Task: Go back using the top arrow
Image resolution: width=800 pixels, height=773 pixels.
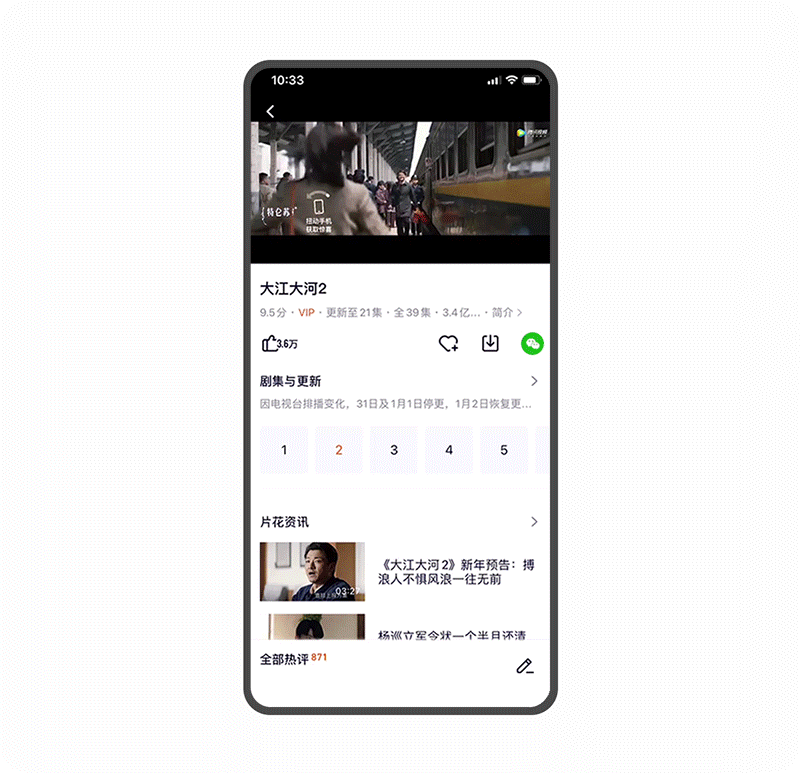Action: coord(270,111)
